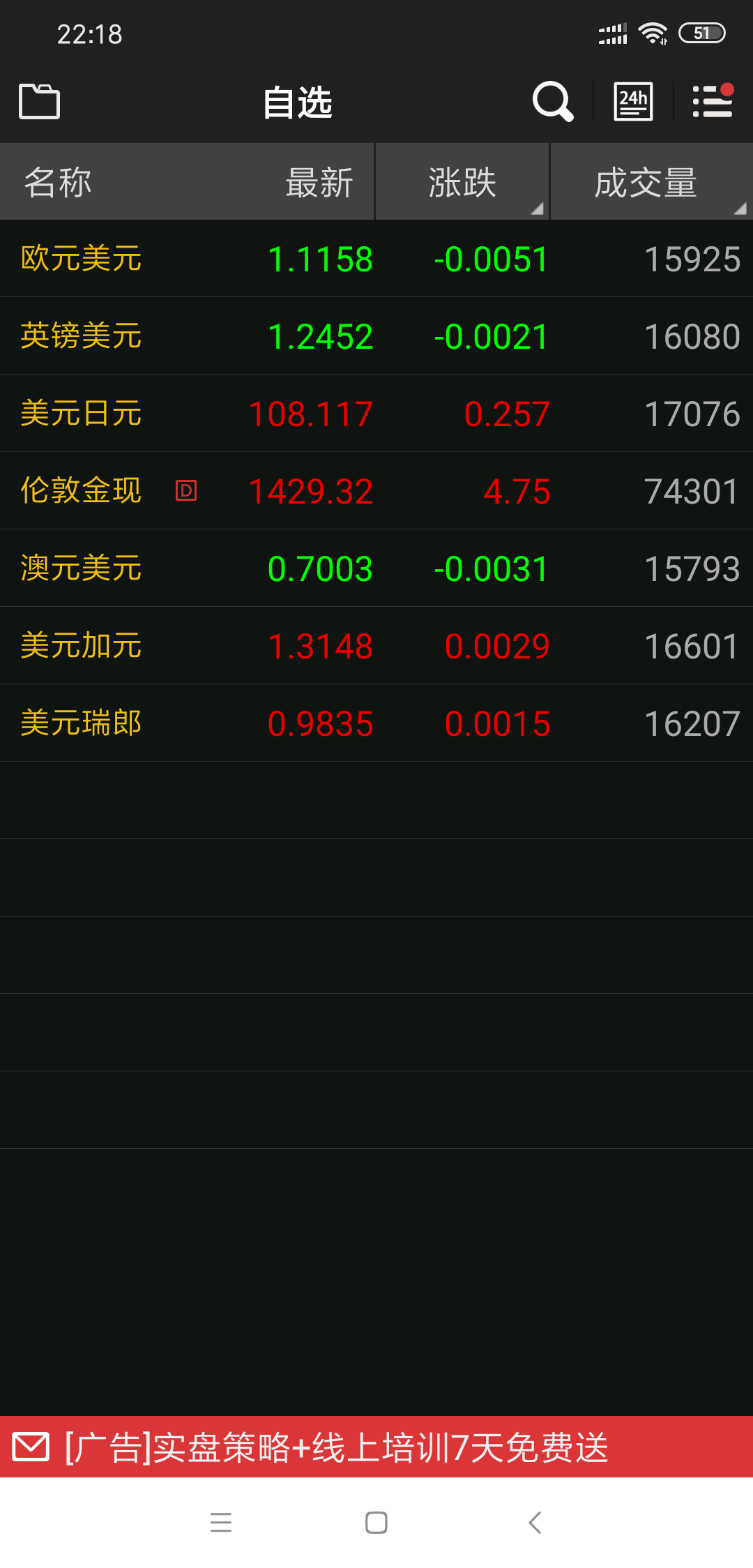This screenshot has width=753, height=1568.
Task: Select the 伦敦金现 row
Action: [x=376, y=491]
